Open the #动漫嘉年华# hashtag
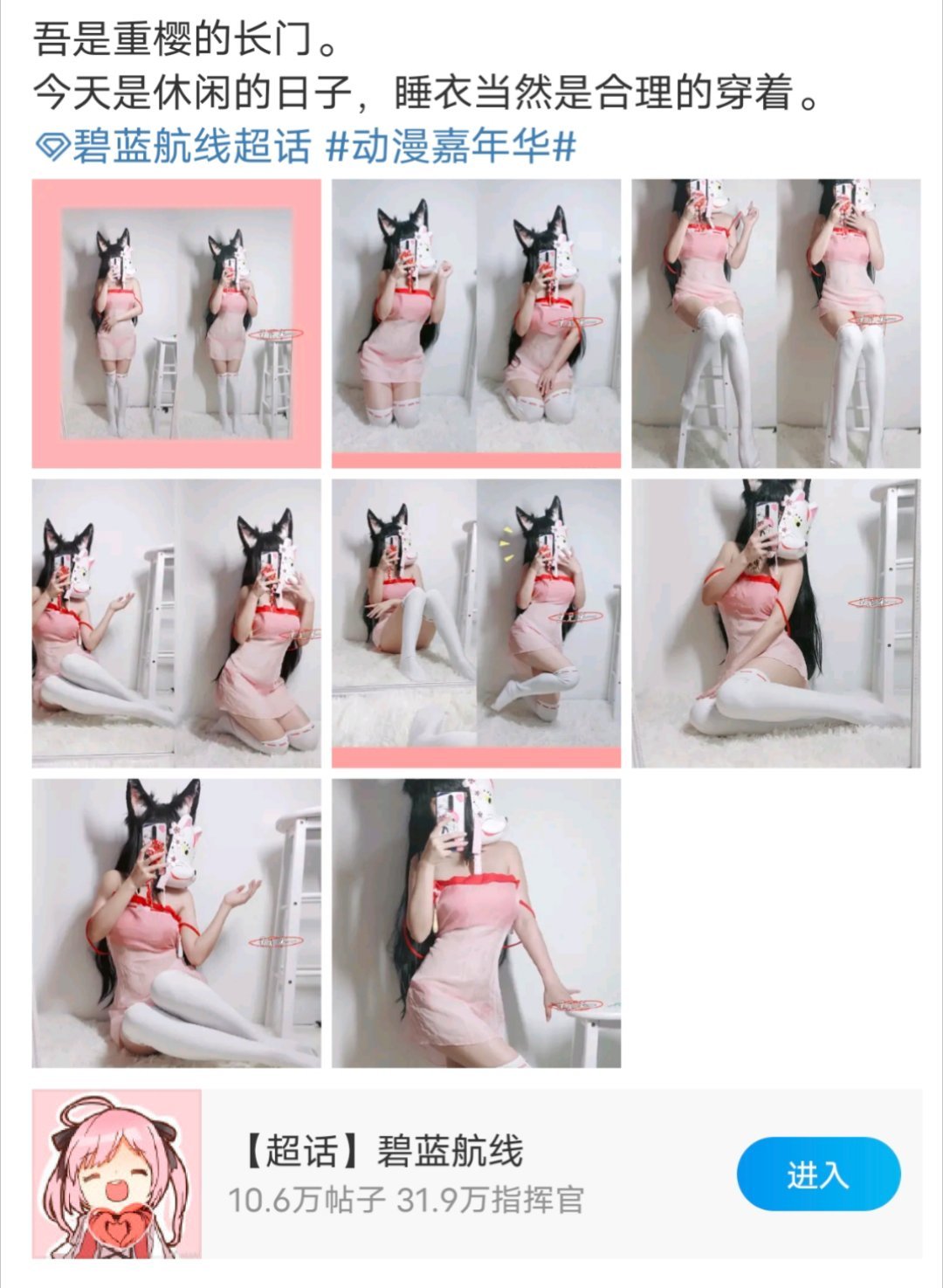The image size is (943, 1288). coord(451,146)
